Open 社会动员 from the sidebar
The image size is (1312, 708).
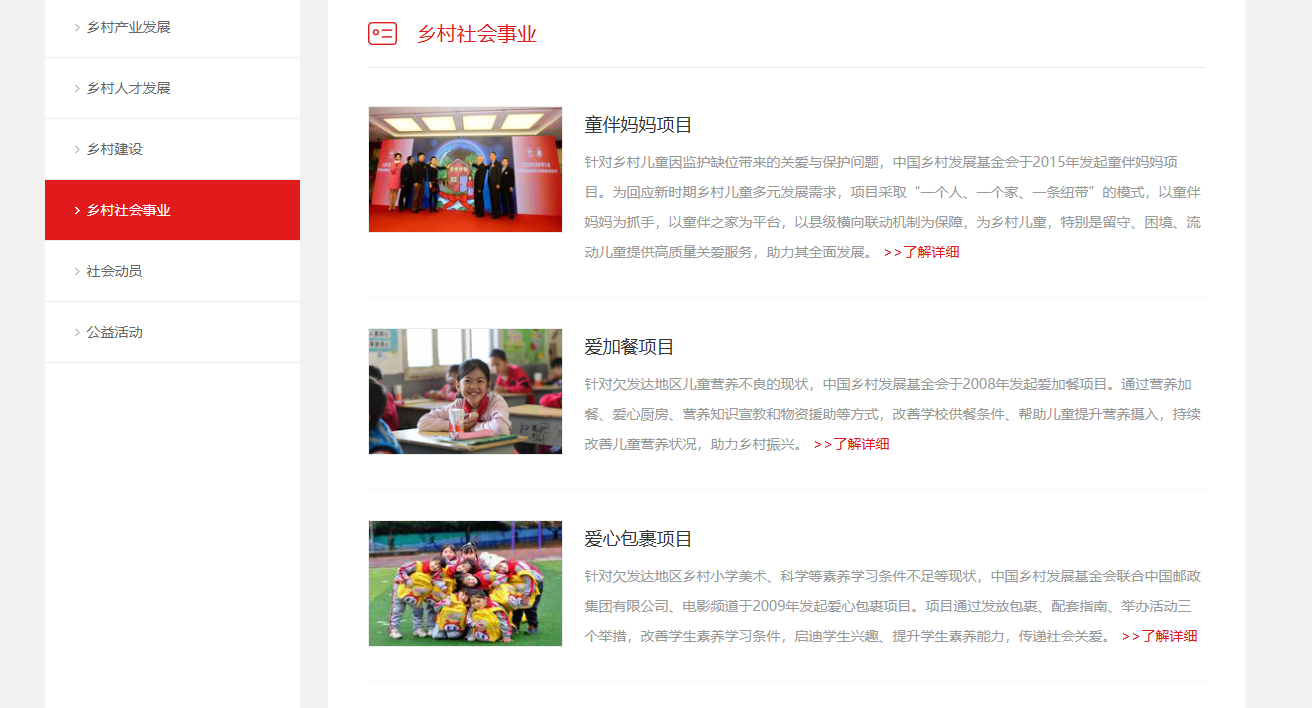coord(114,271)
